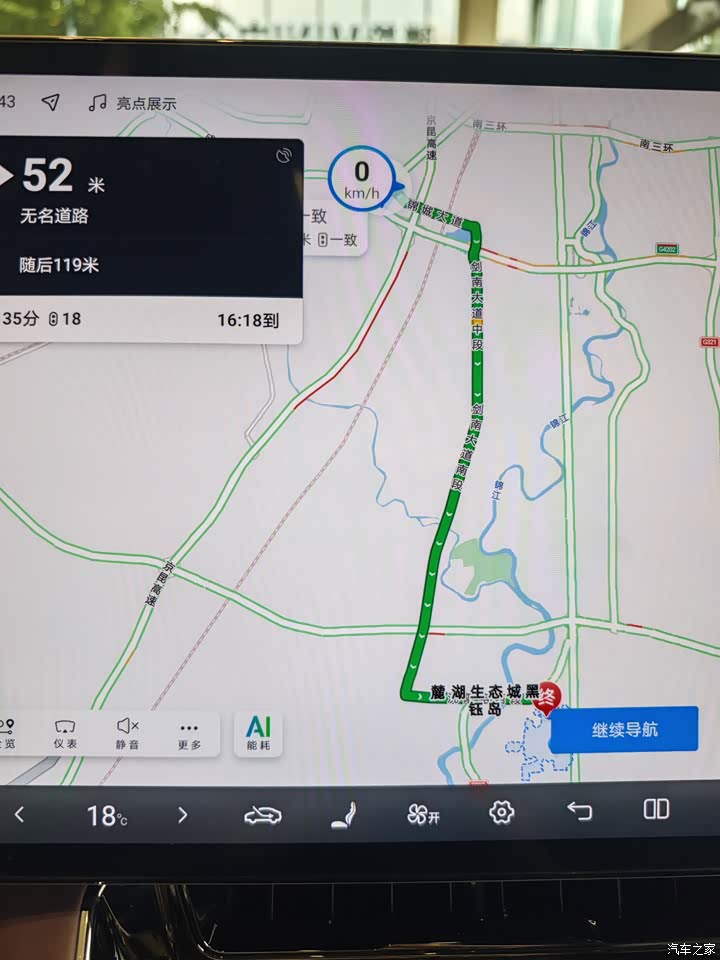
Task: Go back using the return arrow
Action: pos(579,810)
